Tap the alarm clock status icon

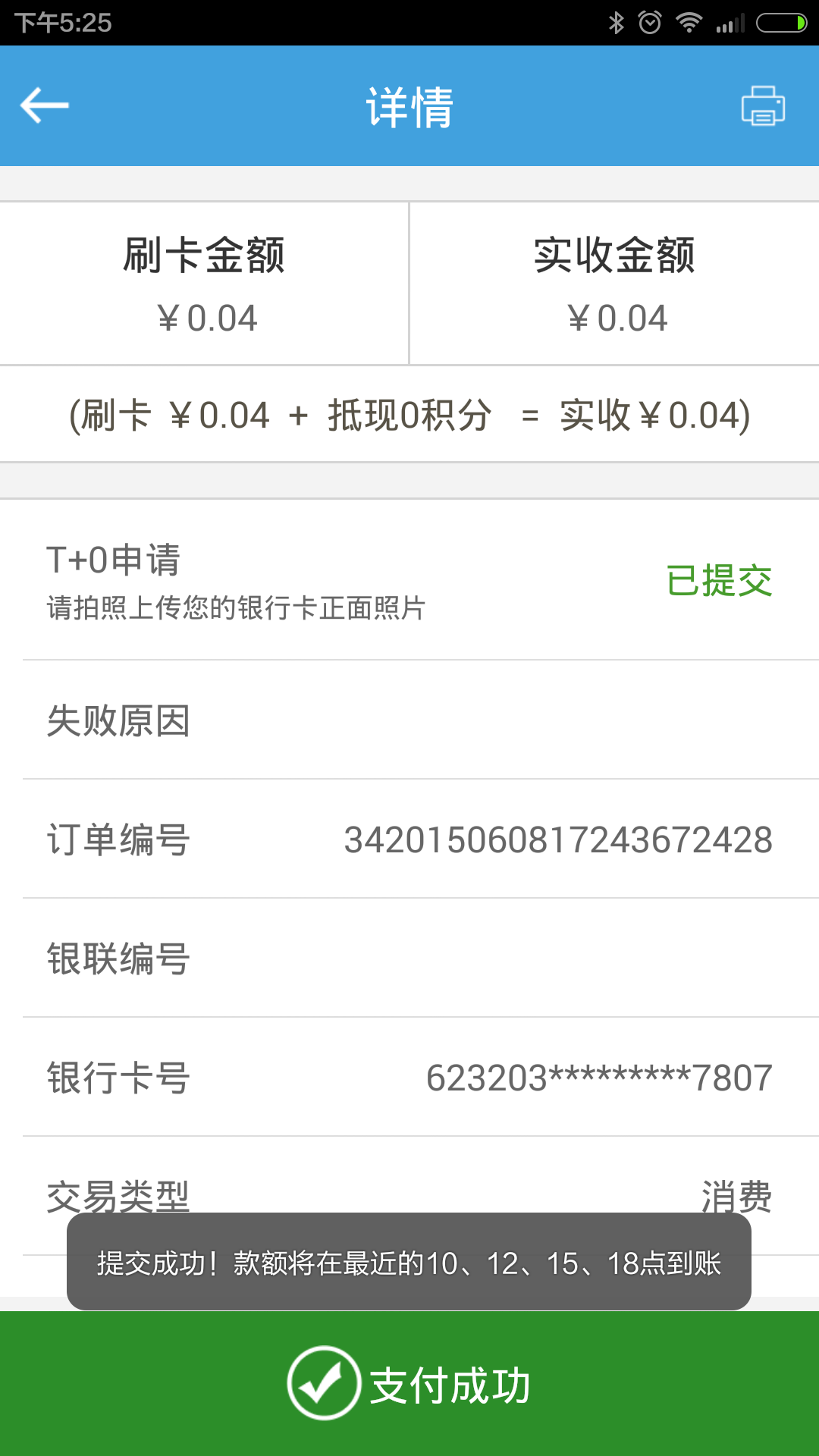click(651, 23)
